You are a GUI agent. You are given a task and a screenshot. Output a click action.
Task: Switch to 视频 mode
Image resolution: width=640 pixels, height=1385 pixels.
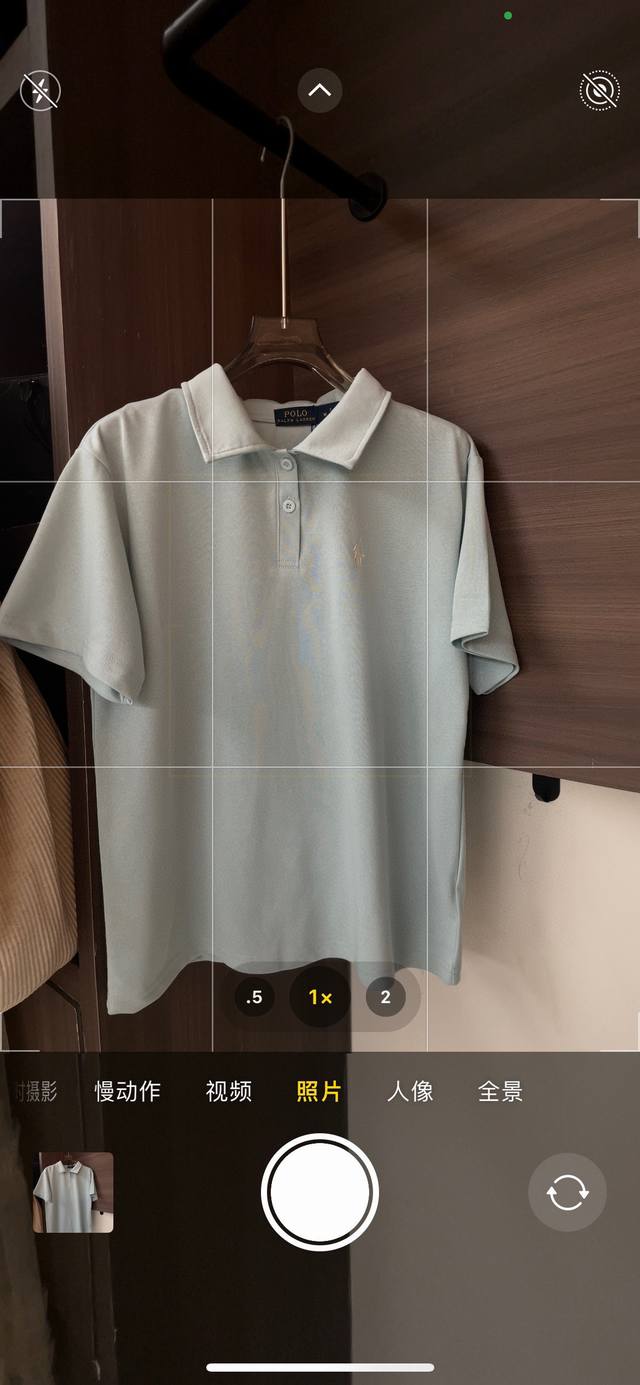229,1091
